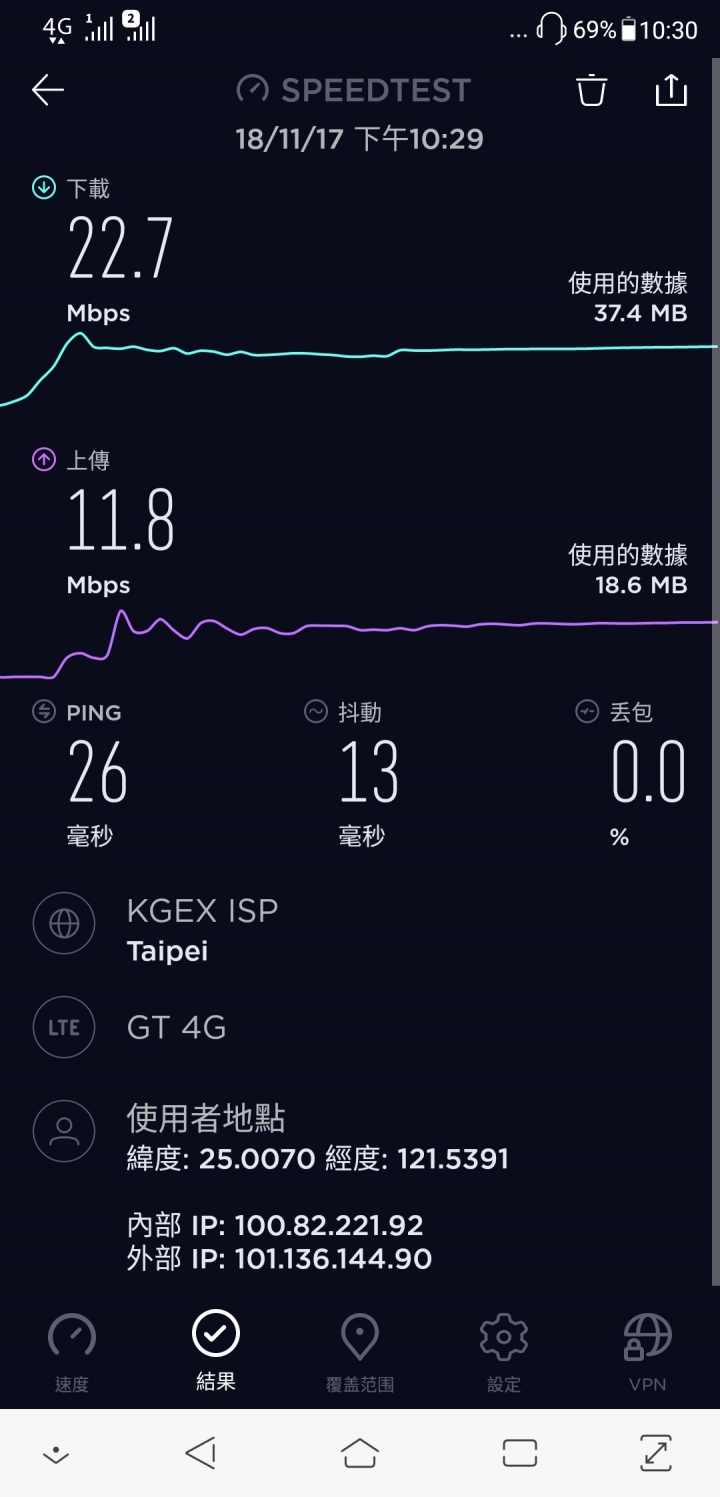The height and width of the screenshot is (1497, 720).
Task: Open the 覆盖范围 coverage tab
Action: 360,1353
